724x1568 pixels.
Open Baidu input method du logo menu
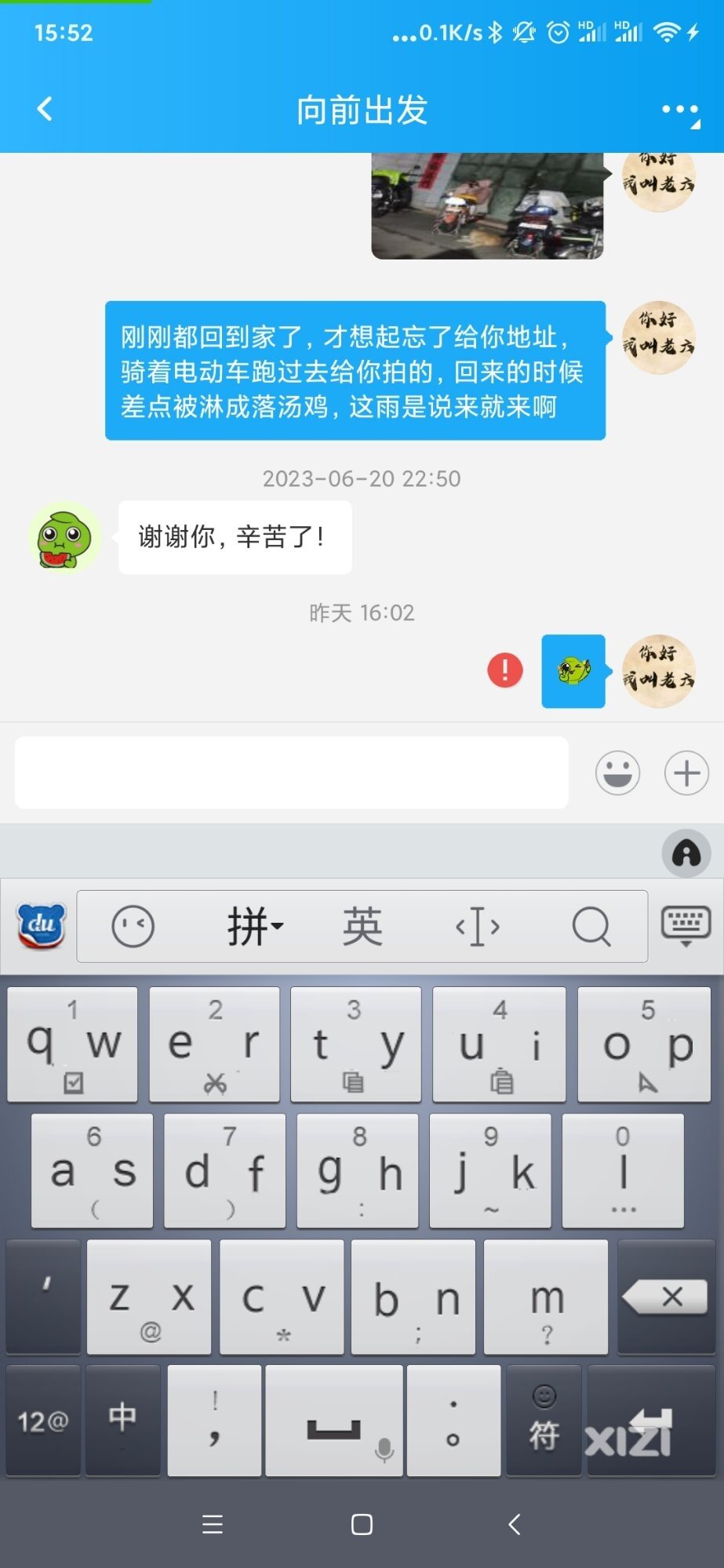[41, 926]
